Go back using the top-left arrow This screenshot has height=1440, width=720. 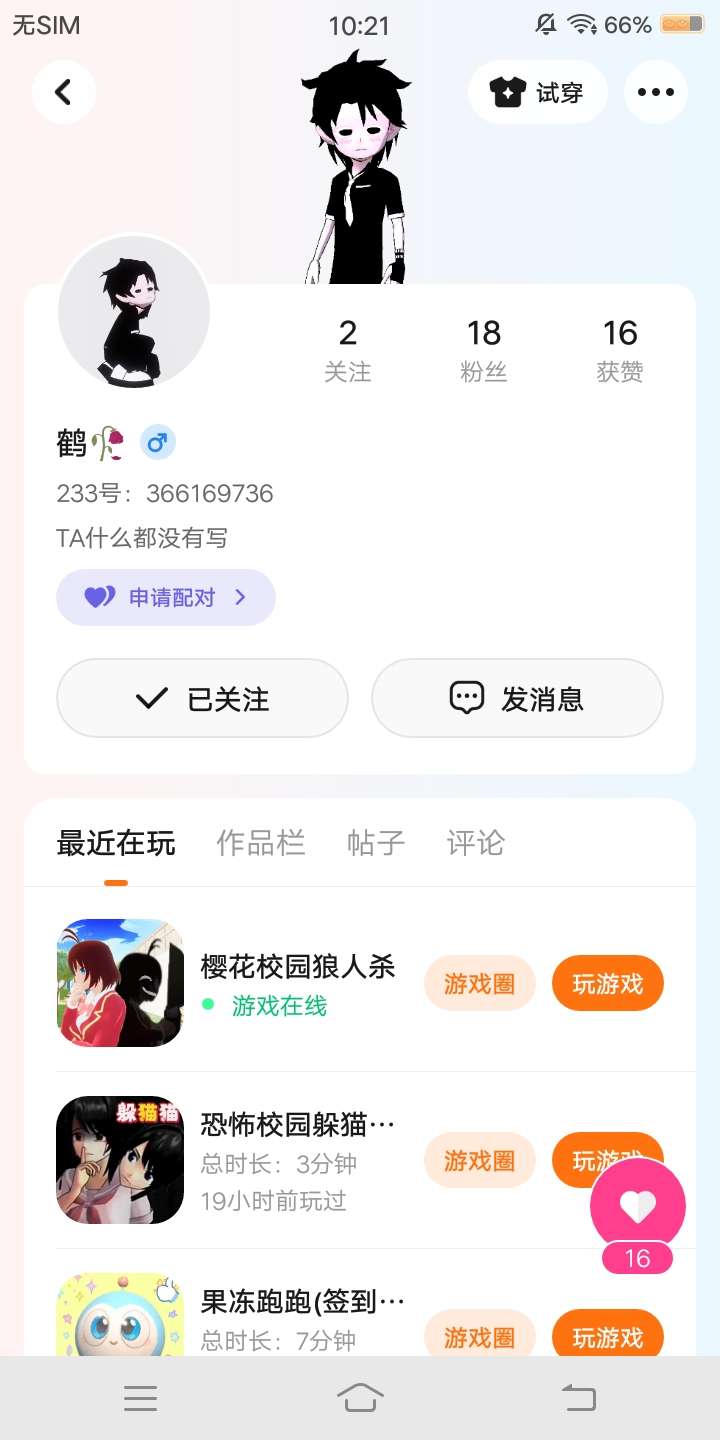point(63,92)
